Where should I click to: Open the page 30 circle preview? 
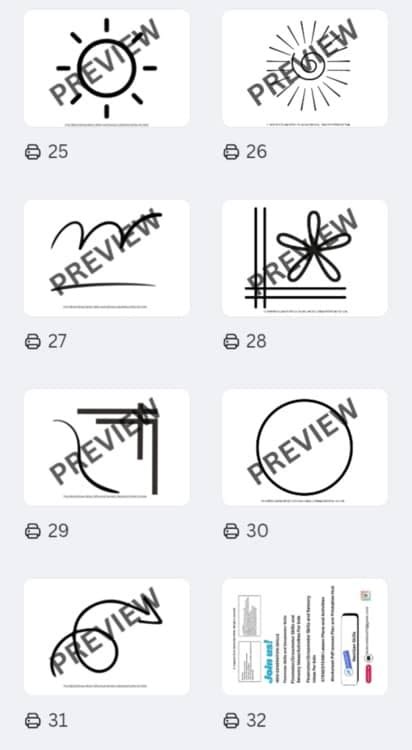(x=305, y=447)
